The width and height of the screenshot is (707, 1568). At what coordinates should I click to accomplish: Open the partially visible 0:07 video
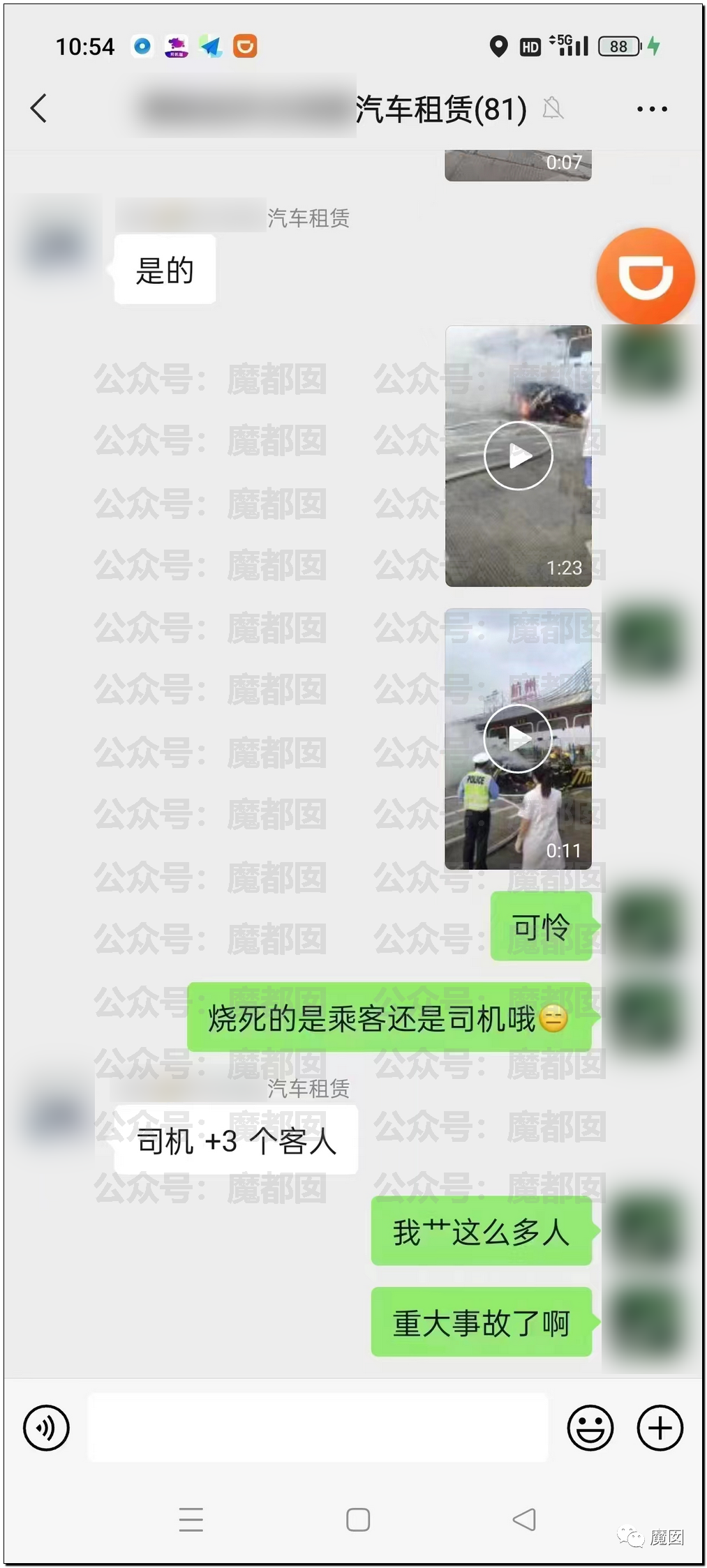518,166
